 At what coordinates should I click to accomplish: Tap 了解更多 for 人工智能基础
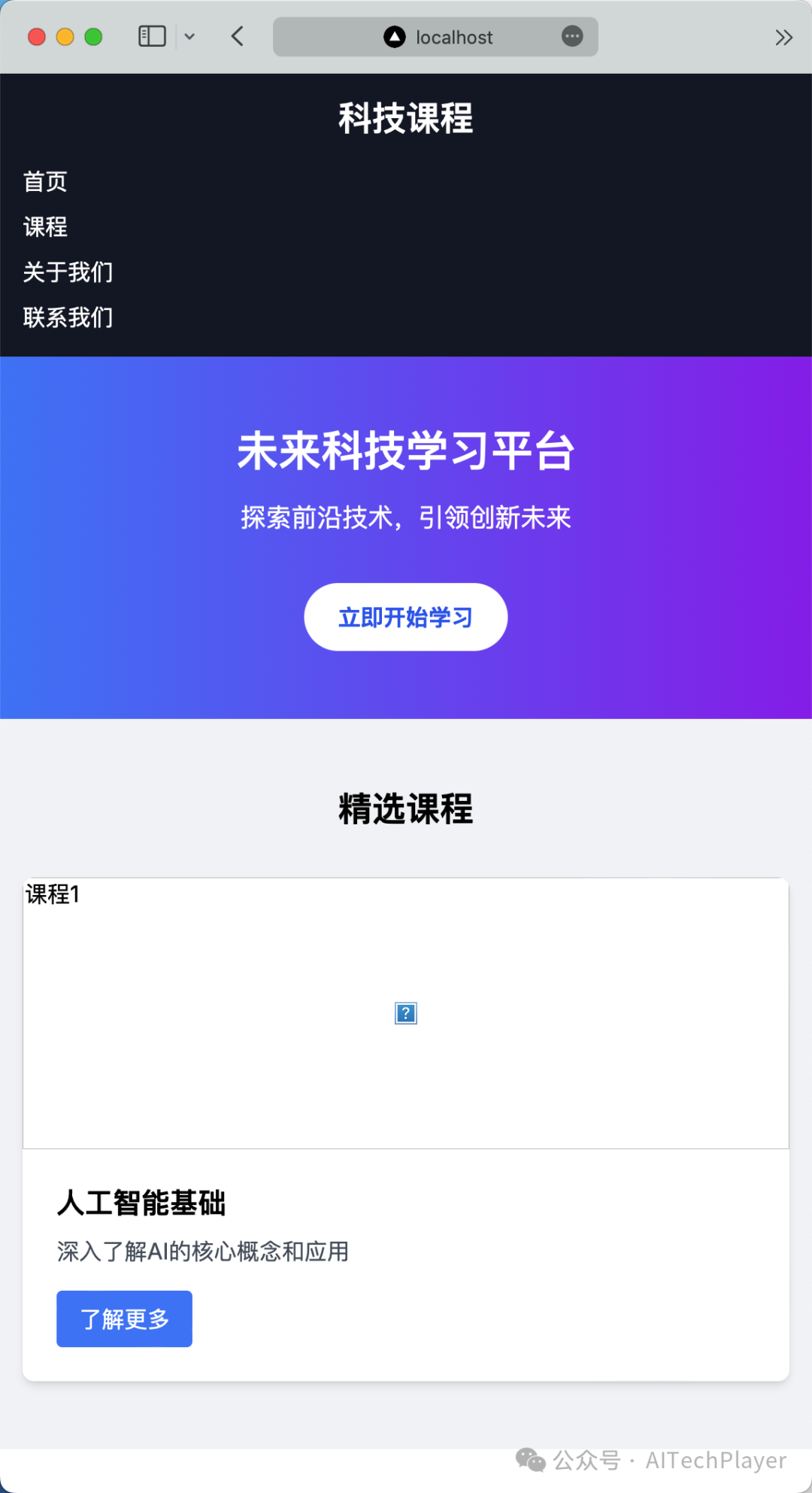pyautogui.click(x=124, y=1319)
